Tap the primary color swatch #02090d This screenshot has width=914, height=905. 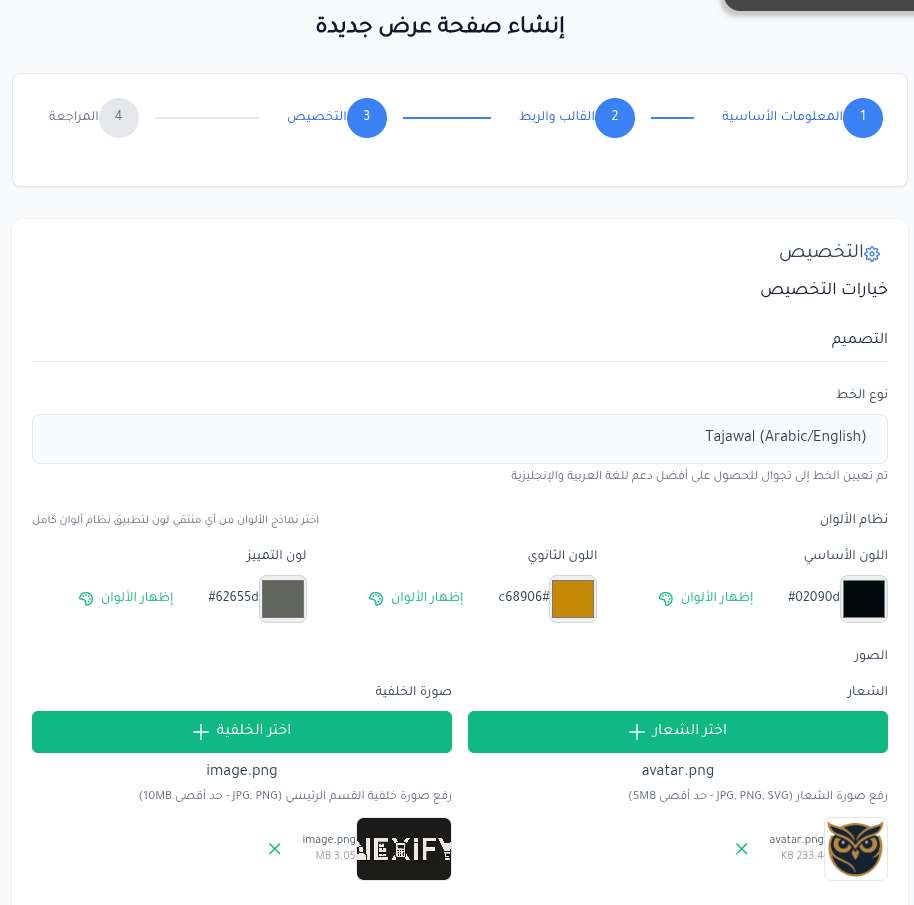863,598
